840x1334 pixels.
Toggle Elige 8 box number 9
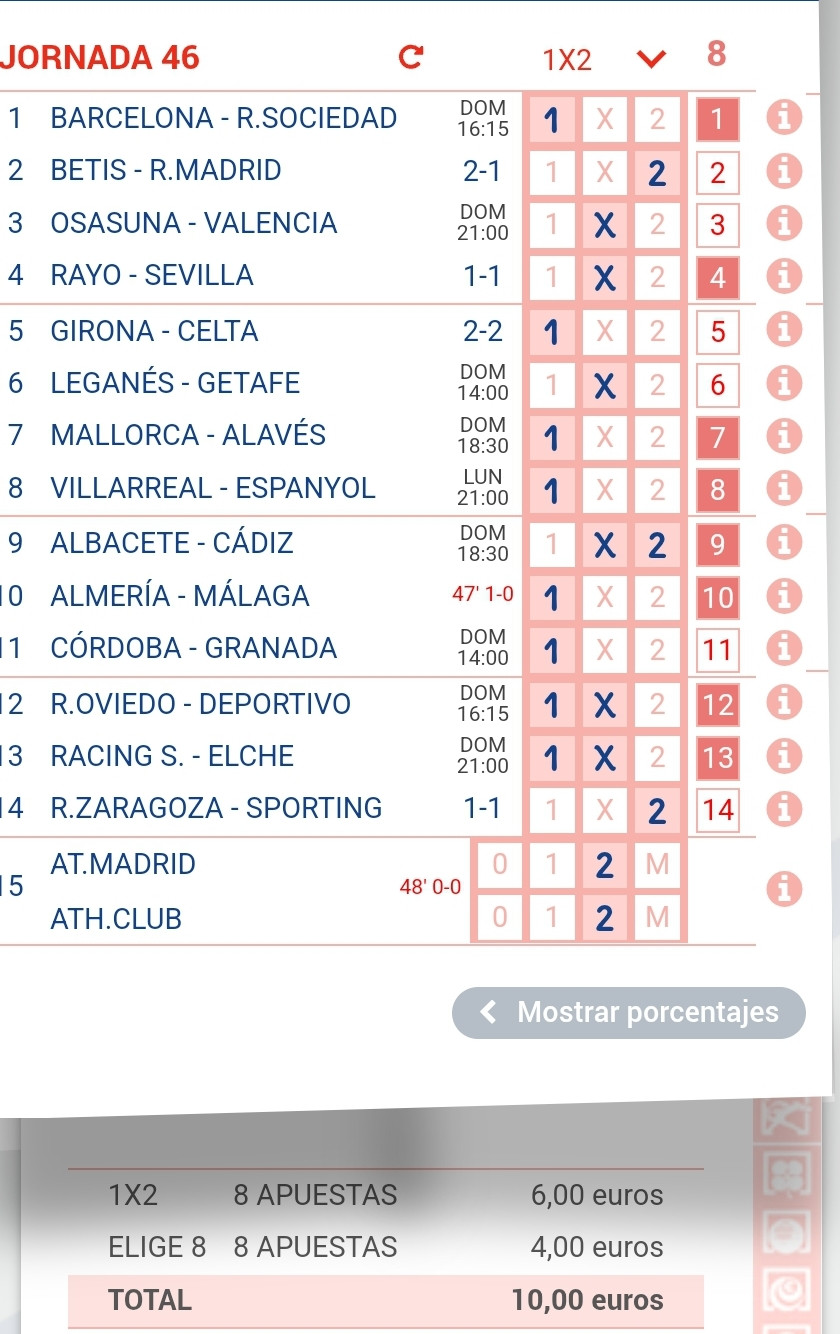717,544
